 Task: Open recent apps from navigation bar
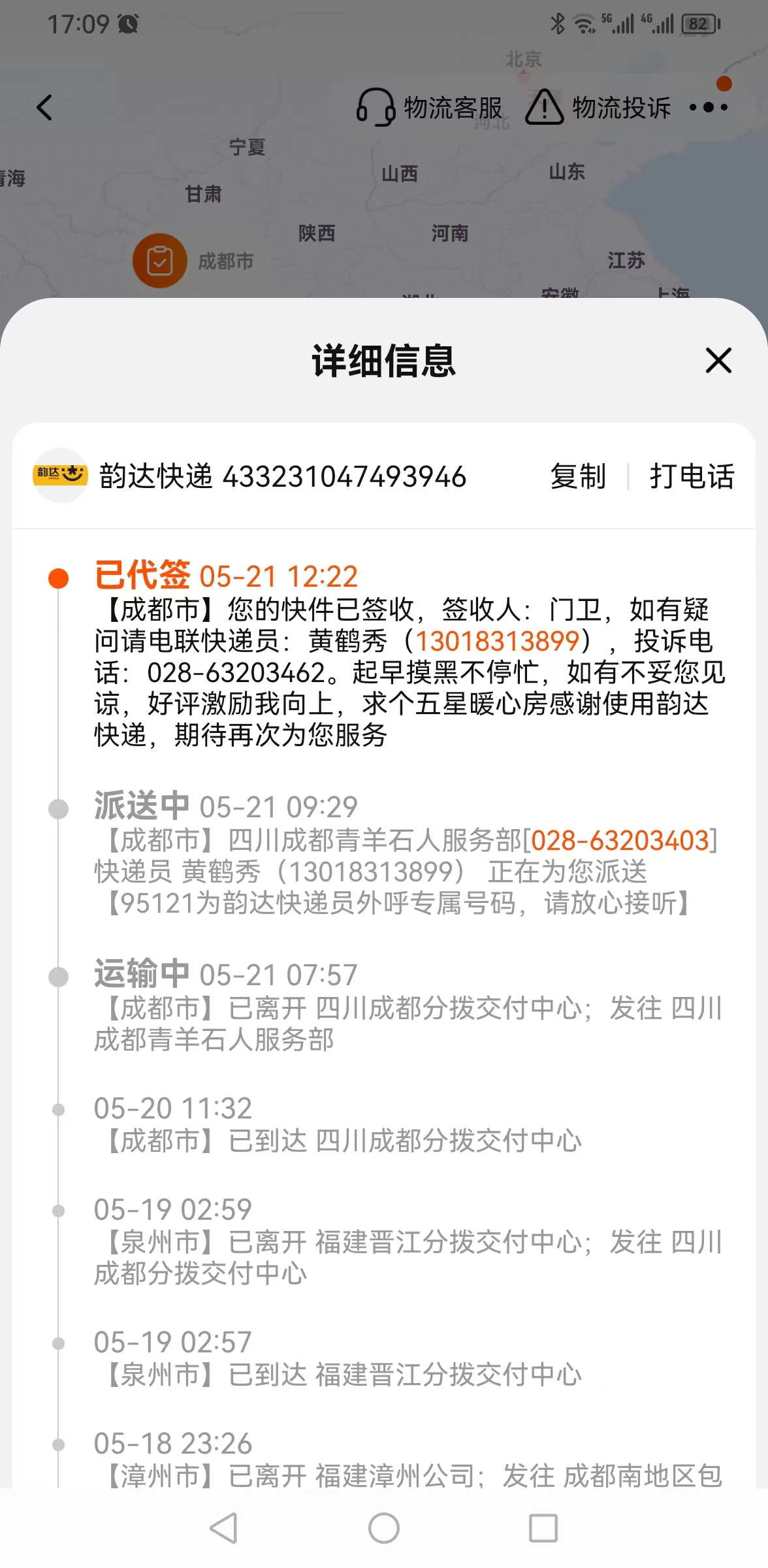pos(543,1528)
